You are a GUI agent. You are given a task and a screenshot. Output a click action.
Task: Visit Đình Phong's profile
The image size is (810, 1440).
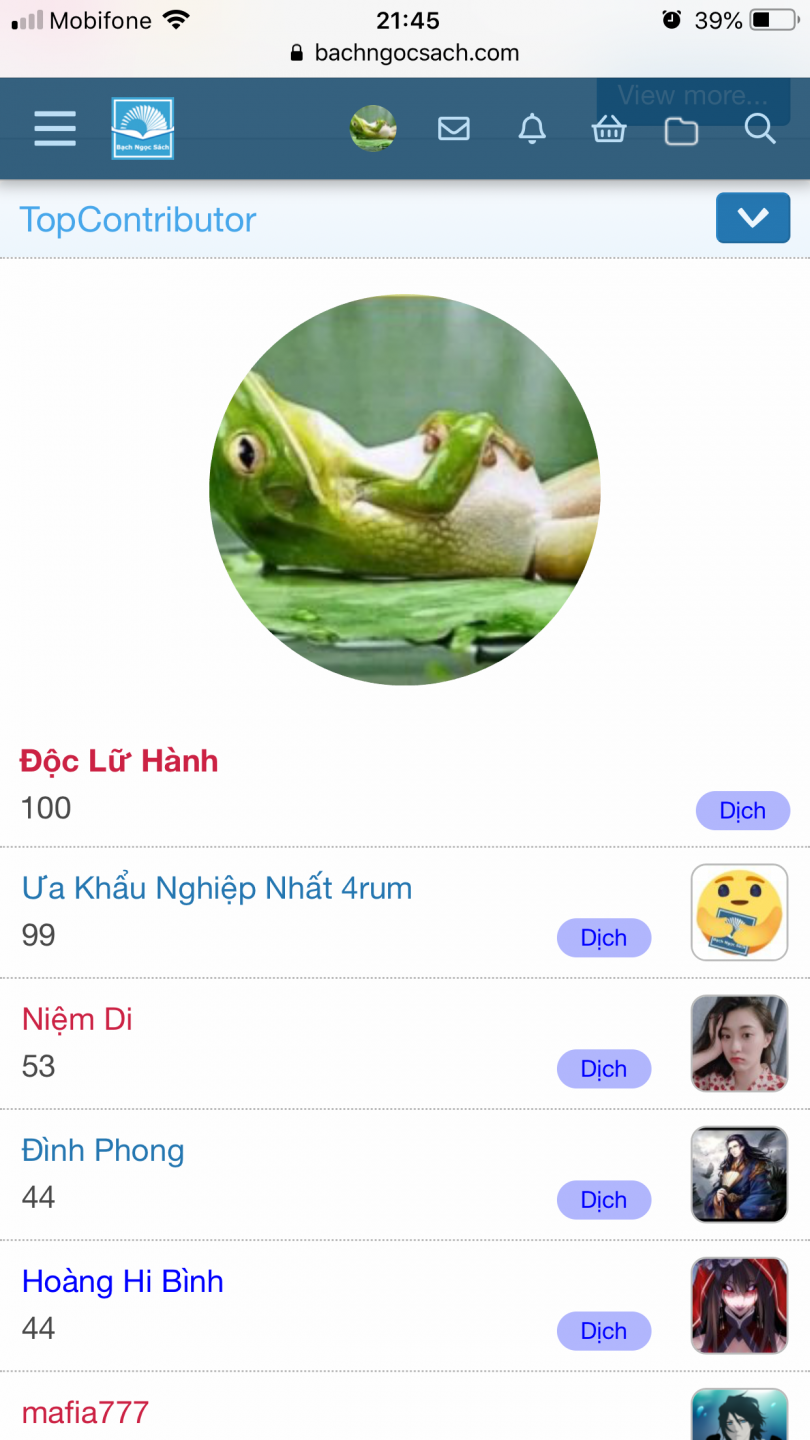[103, 1150]
